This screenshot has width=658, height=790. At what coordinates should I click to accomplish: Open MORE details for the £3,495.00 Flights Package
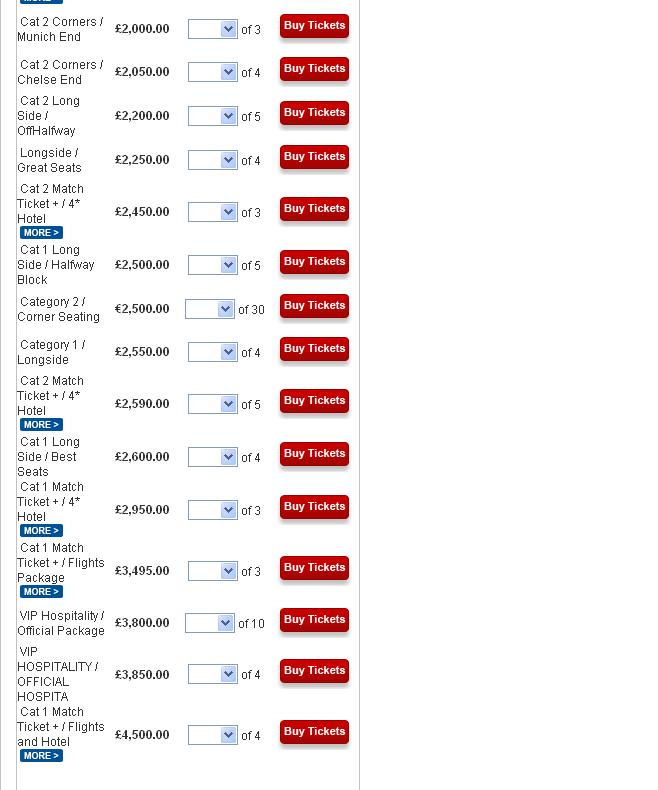coord(41,592)
